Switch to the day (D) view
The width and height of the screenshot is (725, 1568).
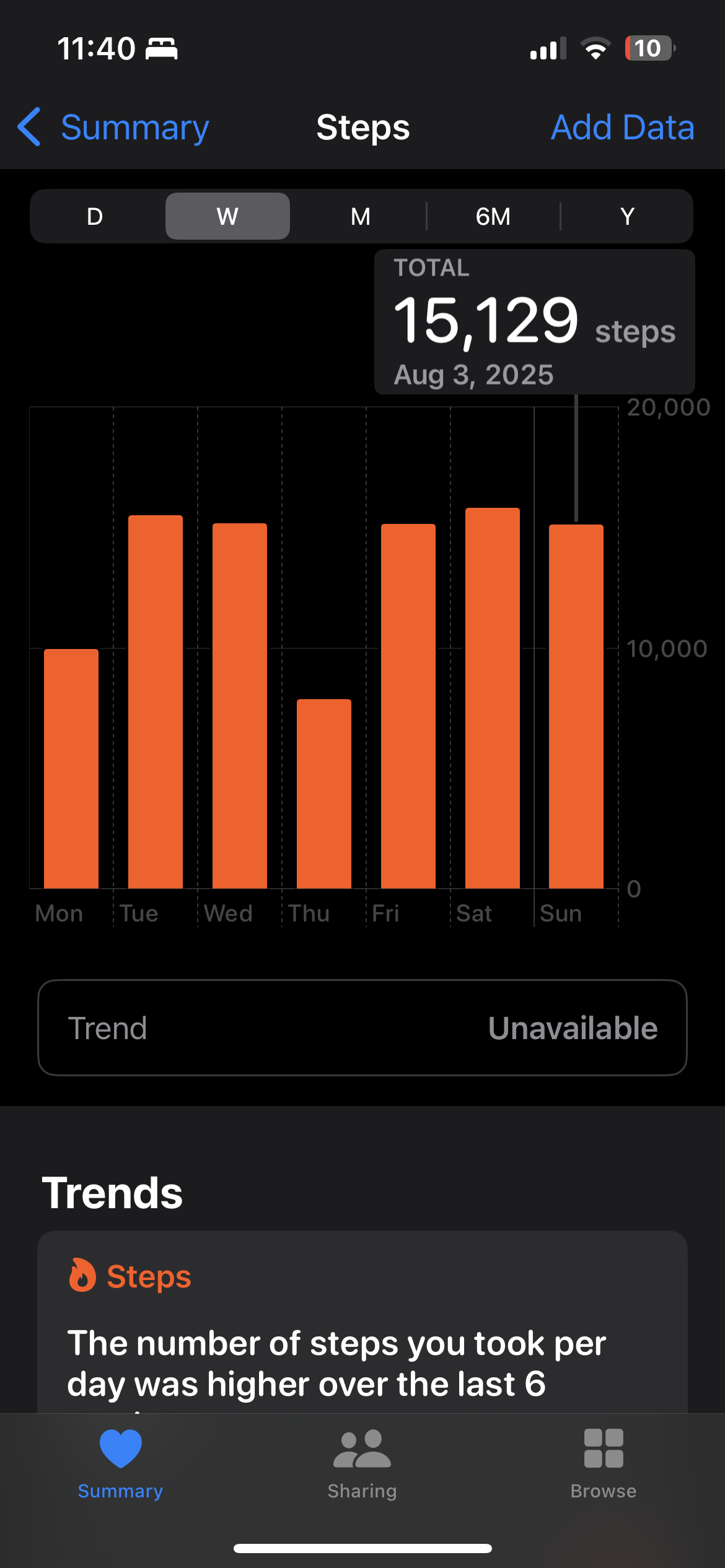click(x=95, y=217)
